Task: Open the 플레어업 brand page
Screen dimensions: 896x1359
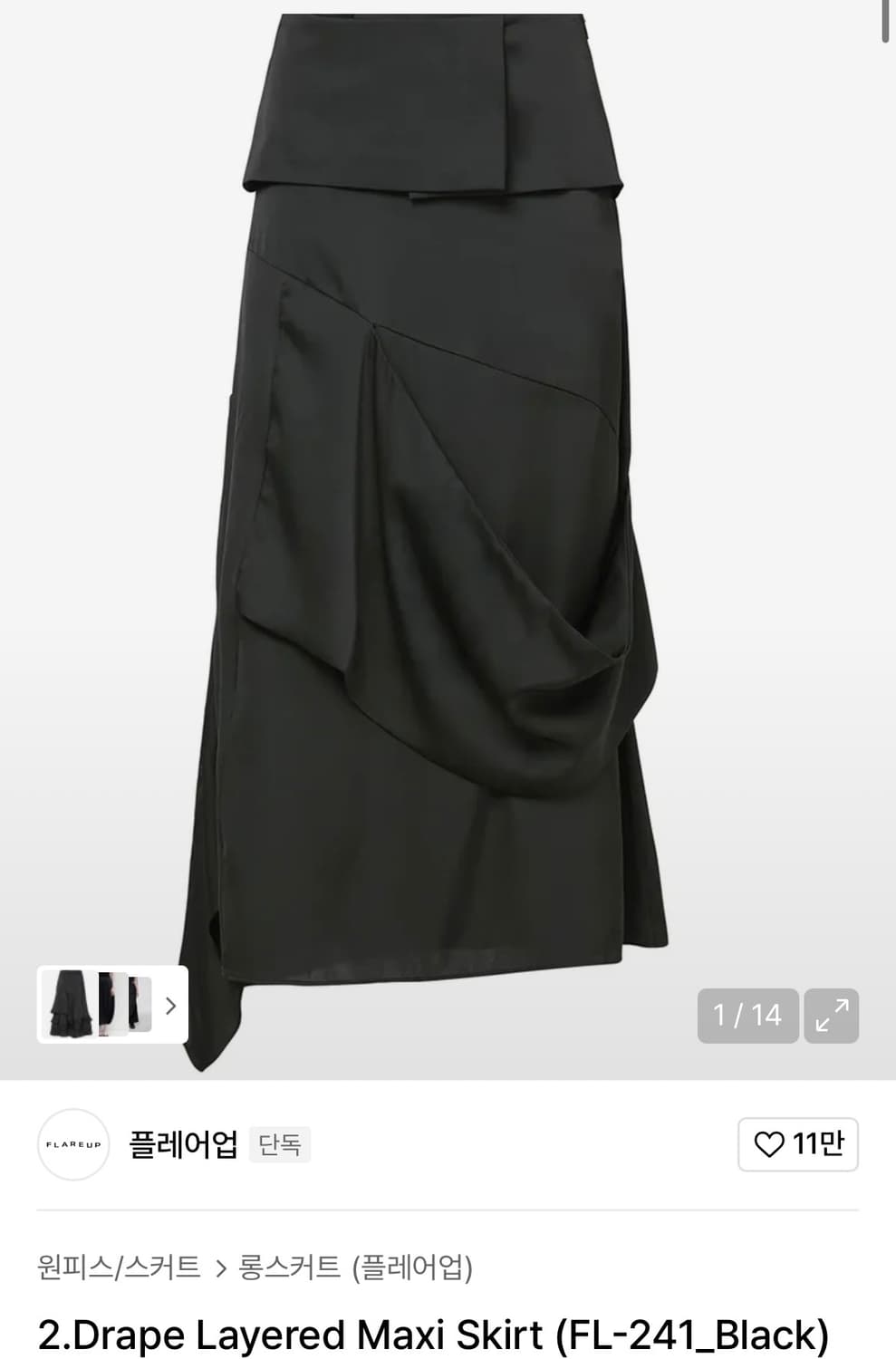Action: pos(183,1144)
